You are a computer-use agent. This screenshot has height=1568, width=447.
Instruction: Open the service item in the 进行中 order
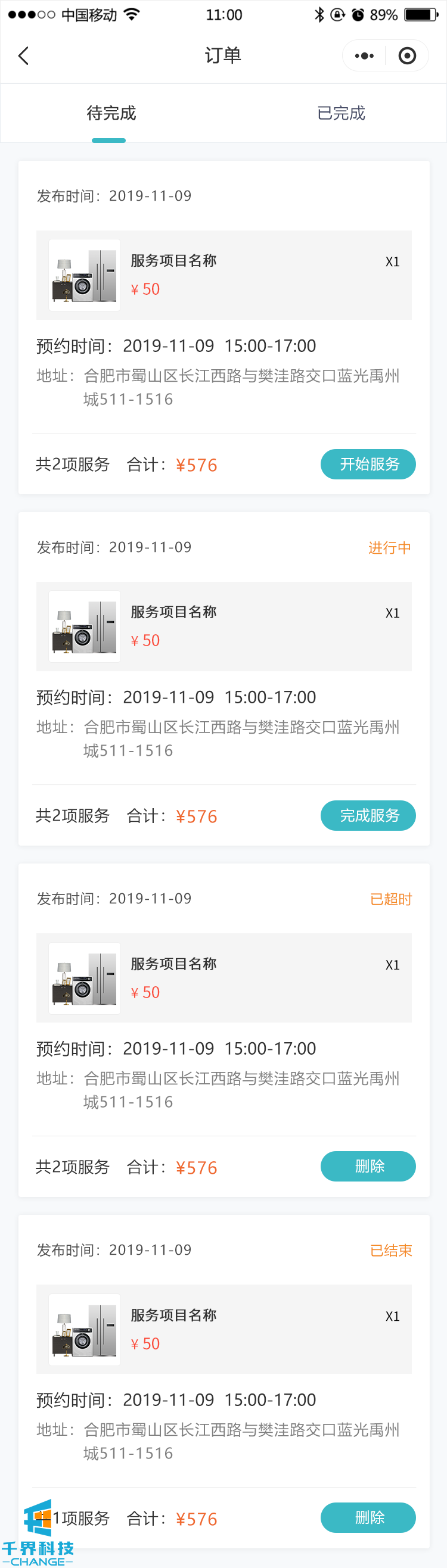[x=223, y=626]
